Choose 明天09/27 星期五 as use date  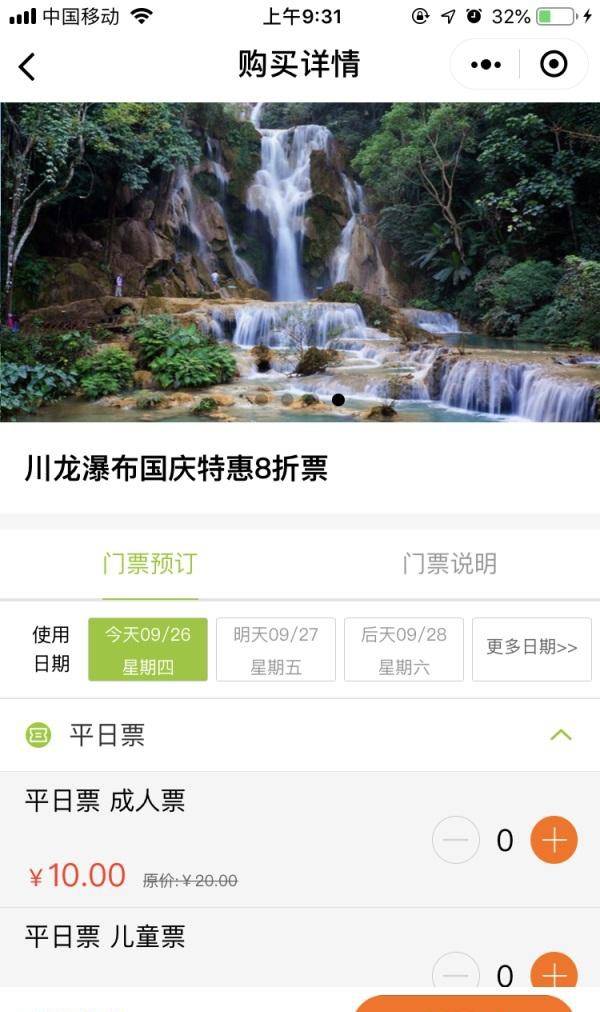(x=276, y=650)
